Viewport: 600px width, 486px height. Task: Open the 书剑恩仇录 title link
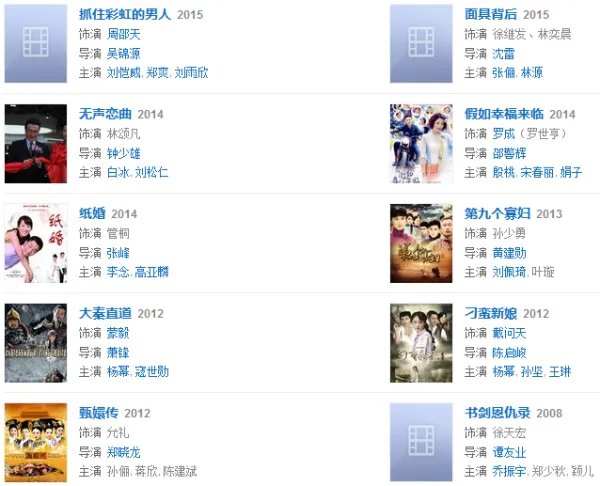coord(499,413)
